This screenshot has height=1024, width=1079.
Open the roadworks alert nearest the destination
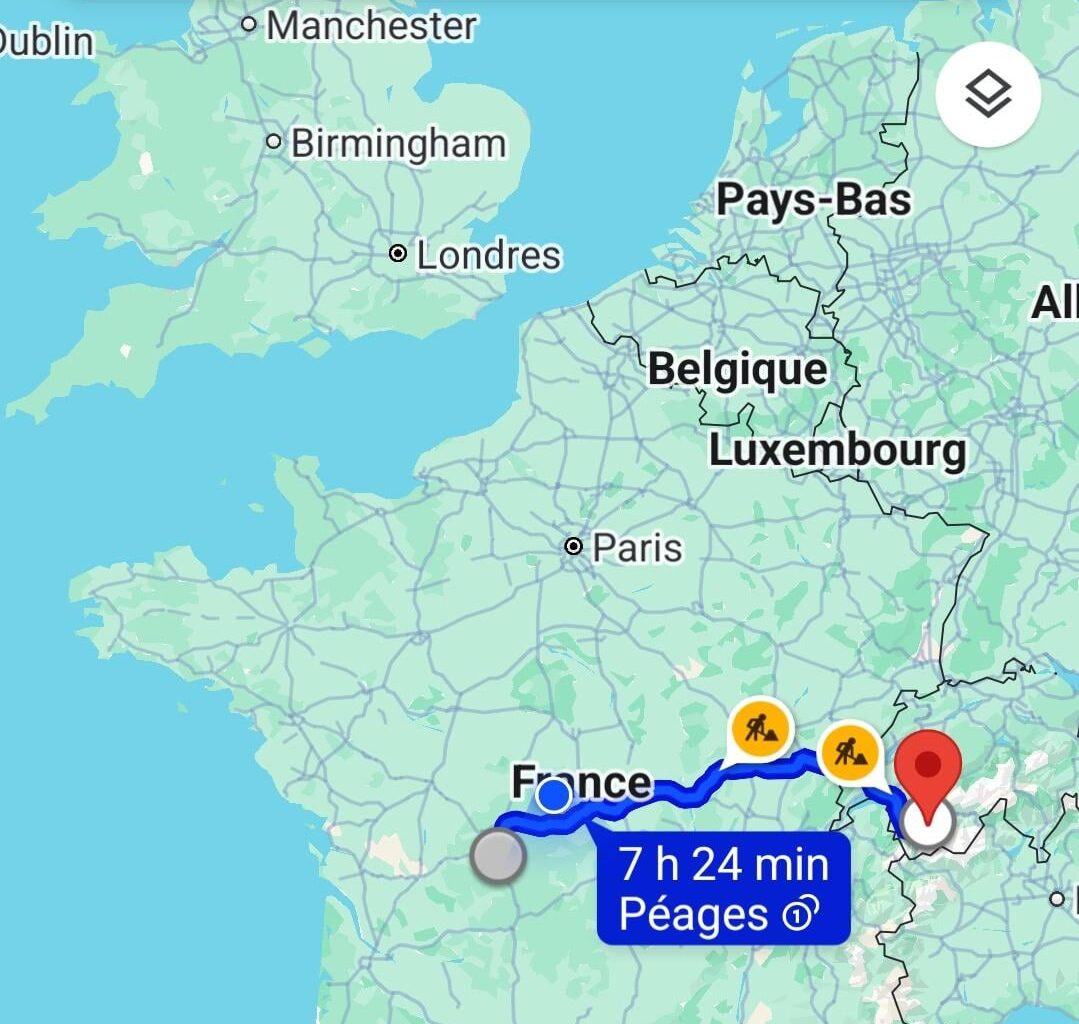(848, 750)
